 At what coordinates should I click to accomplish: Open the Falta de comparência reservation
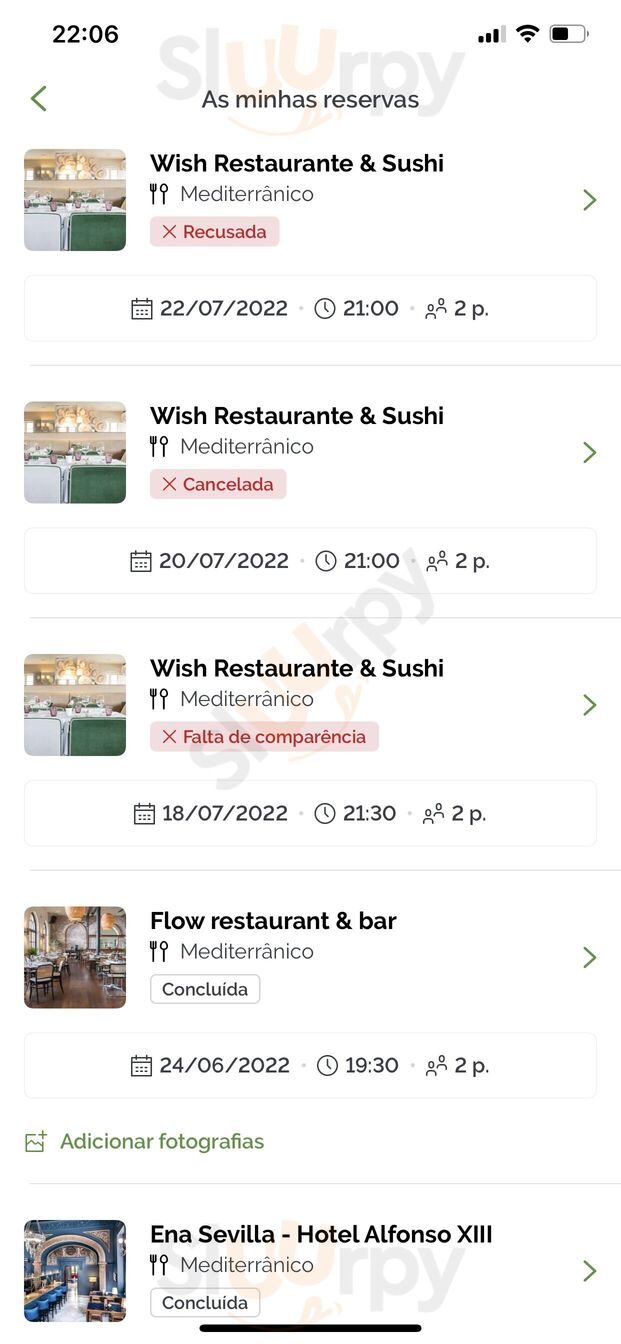click(x=589, y=705)
